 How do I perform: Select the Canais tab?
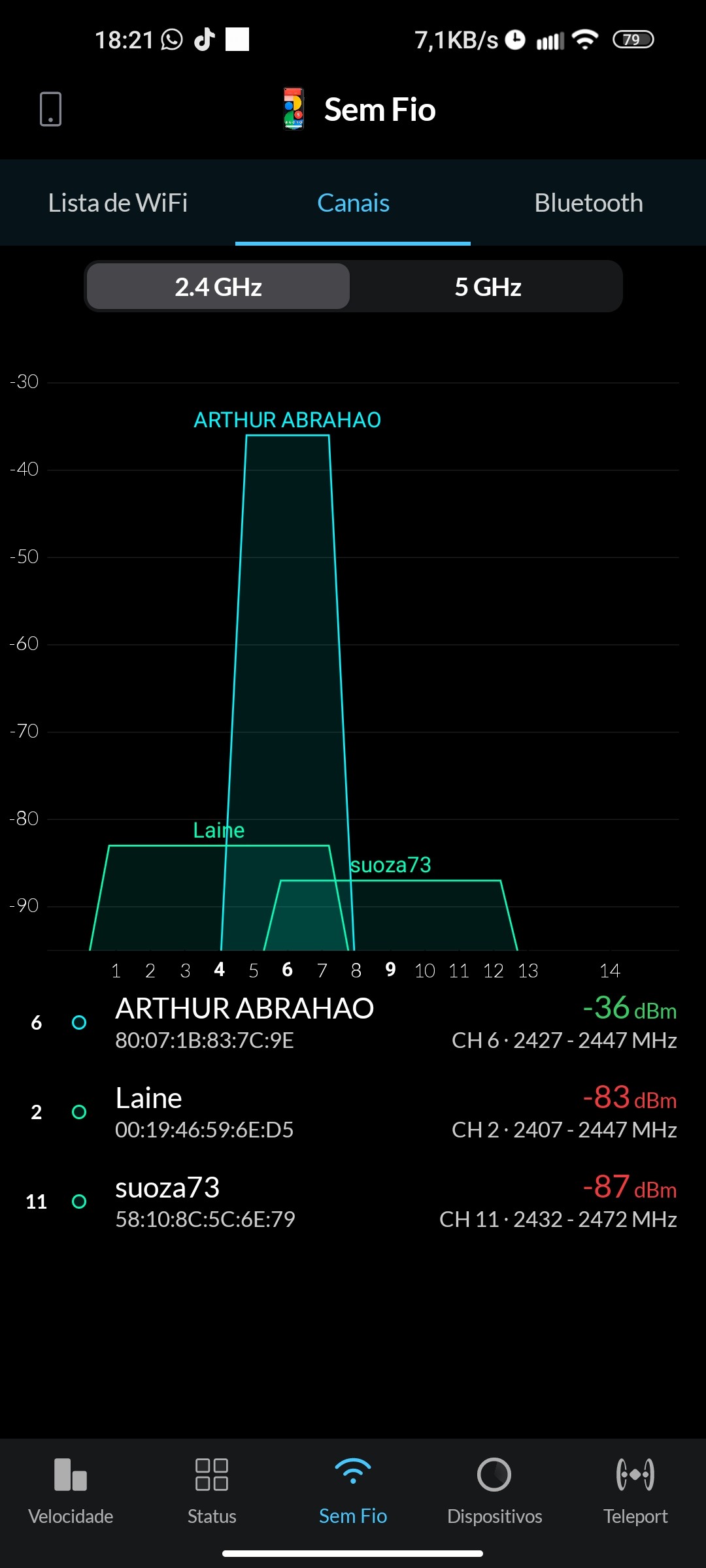(x=353, y=203)
